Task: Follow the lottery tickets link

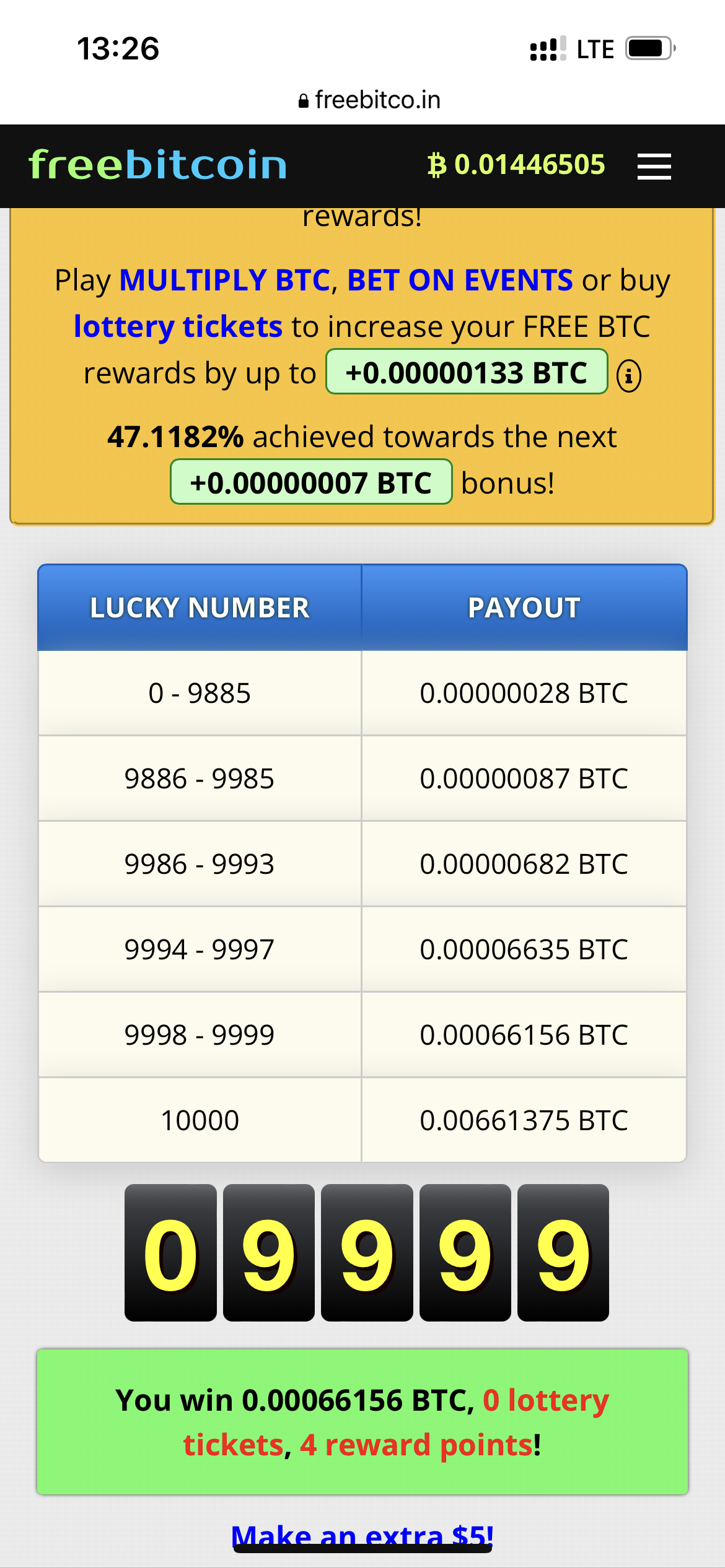Action: click(x=178, y=327)
